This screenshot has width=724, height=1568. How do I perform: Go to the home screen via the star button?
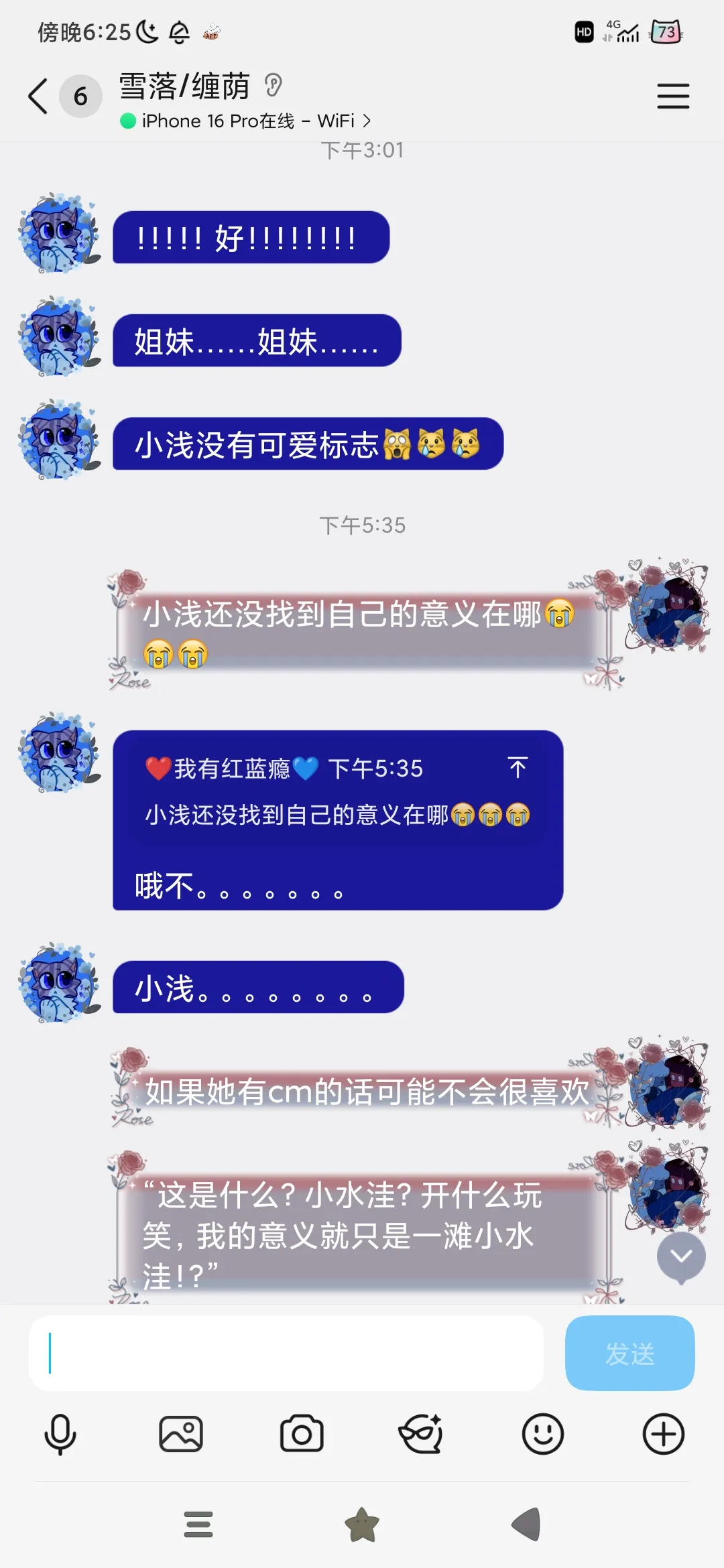(362, 1524)
